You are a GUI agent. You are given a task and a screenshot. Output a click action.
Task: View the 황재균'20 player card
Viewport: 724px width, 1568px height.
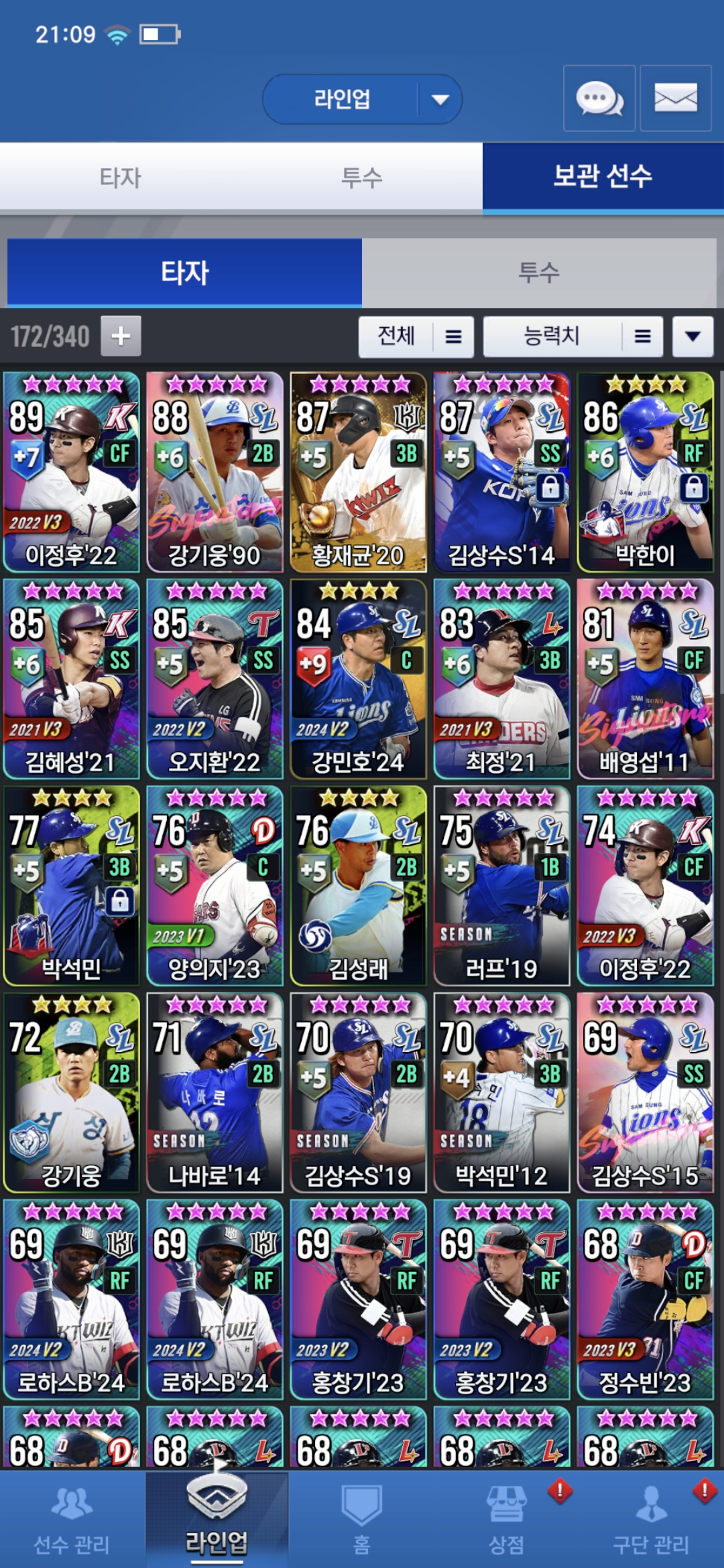click(358, 472)
